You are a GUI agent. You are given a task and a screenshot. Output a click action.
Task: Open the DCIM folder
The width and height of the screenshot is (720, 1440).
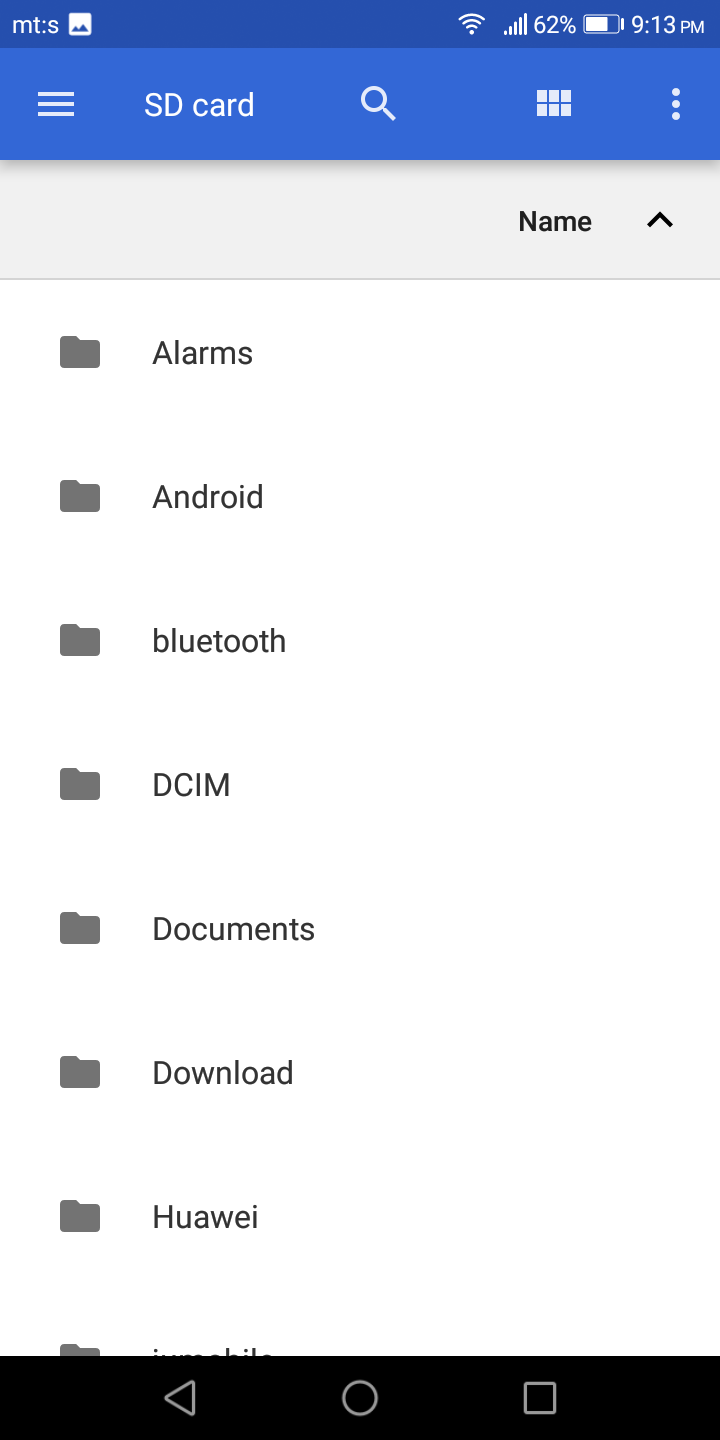pyautogui.click(x=360, y=784)
